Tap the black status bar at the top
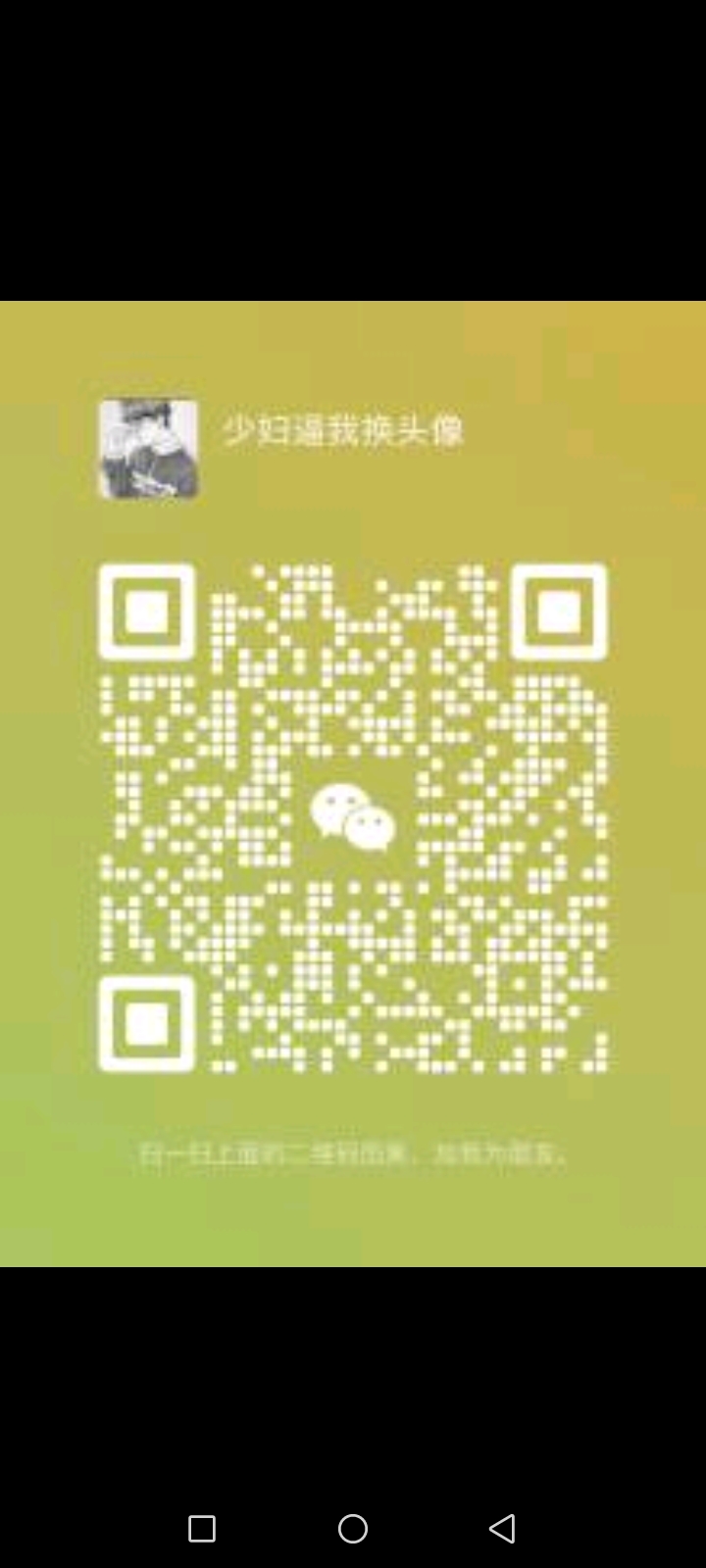The height and width of the screenshot is (1568, 706). pyautogui.click(x=353, y=147)
